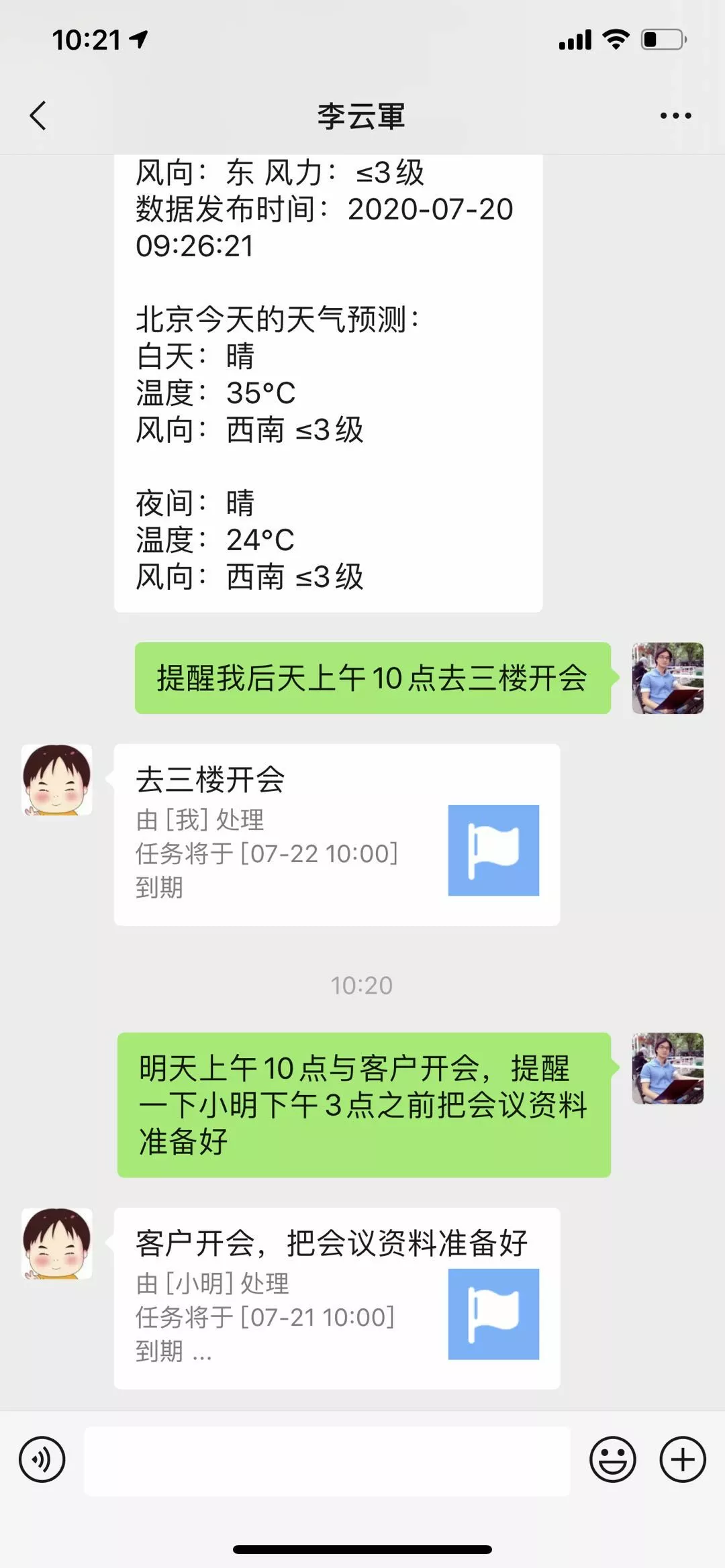The width and height of the screenshot is (725, 1568).
Task: Switch to voice message input
Action: pos(42,1459)
